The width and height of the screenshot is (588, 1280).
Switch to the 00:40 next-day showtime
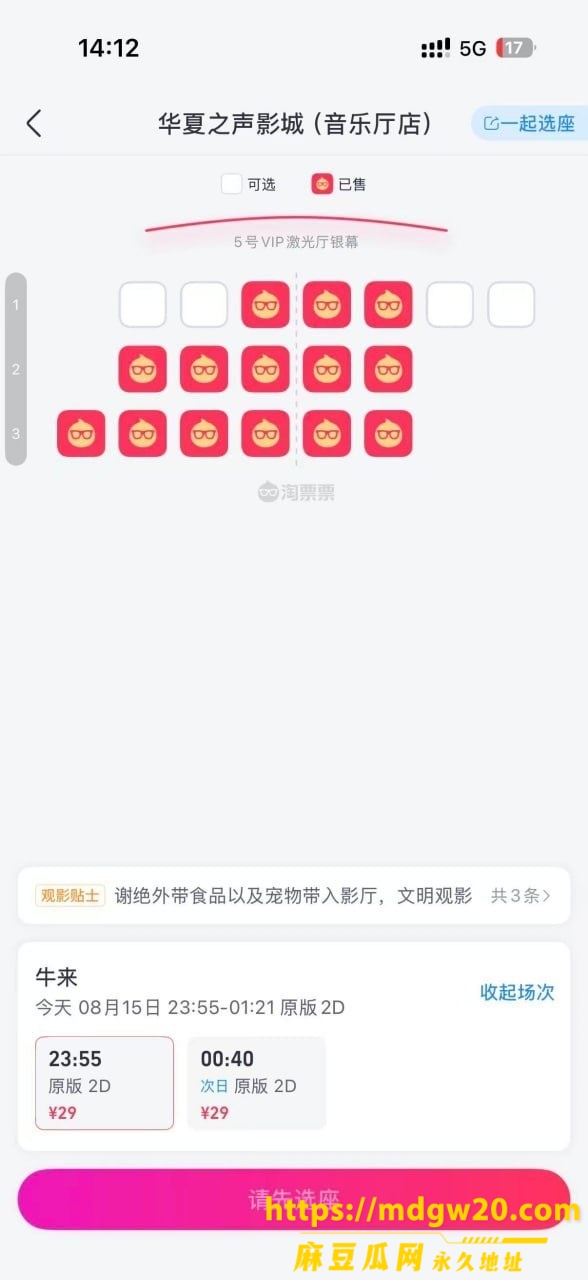point(257,1083)
